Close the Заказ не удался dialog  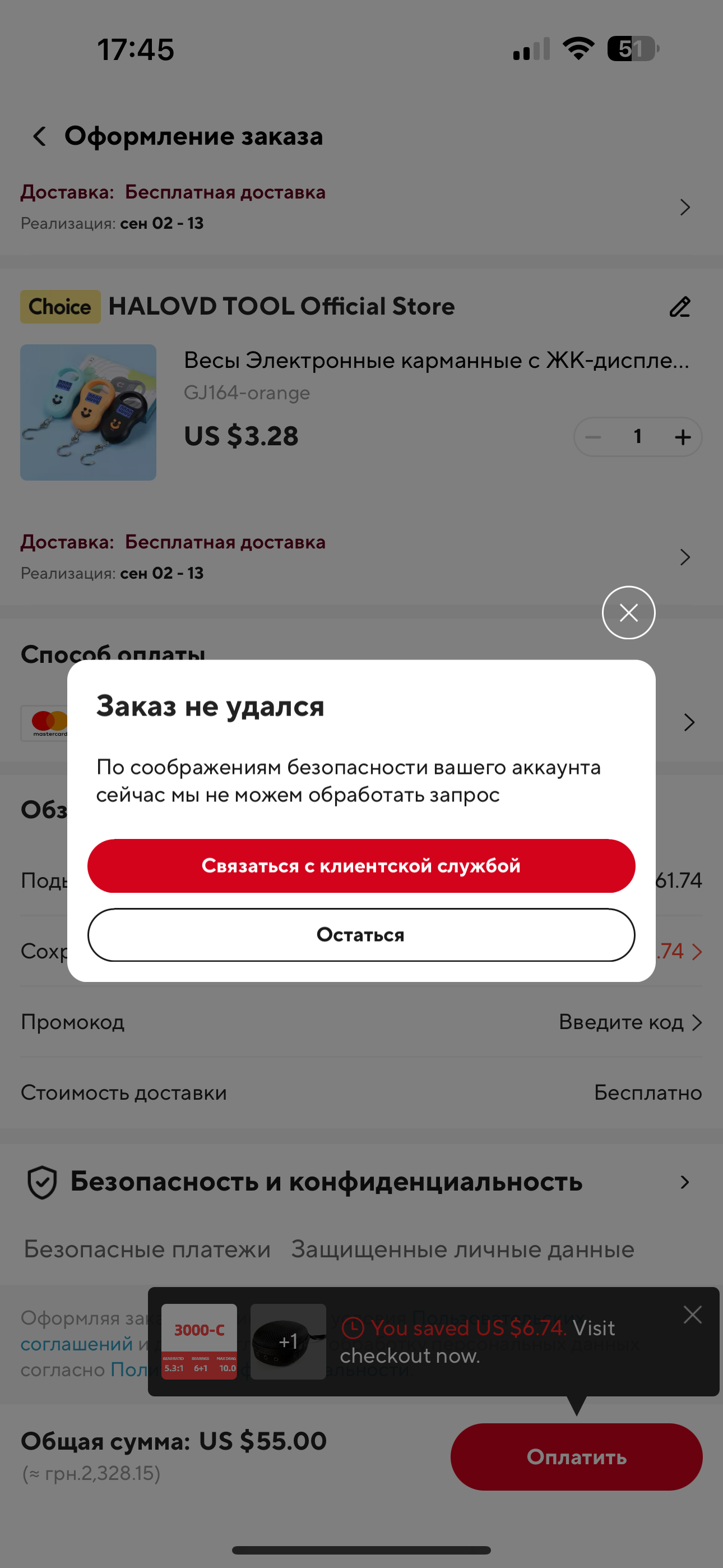coord(628,612)
